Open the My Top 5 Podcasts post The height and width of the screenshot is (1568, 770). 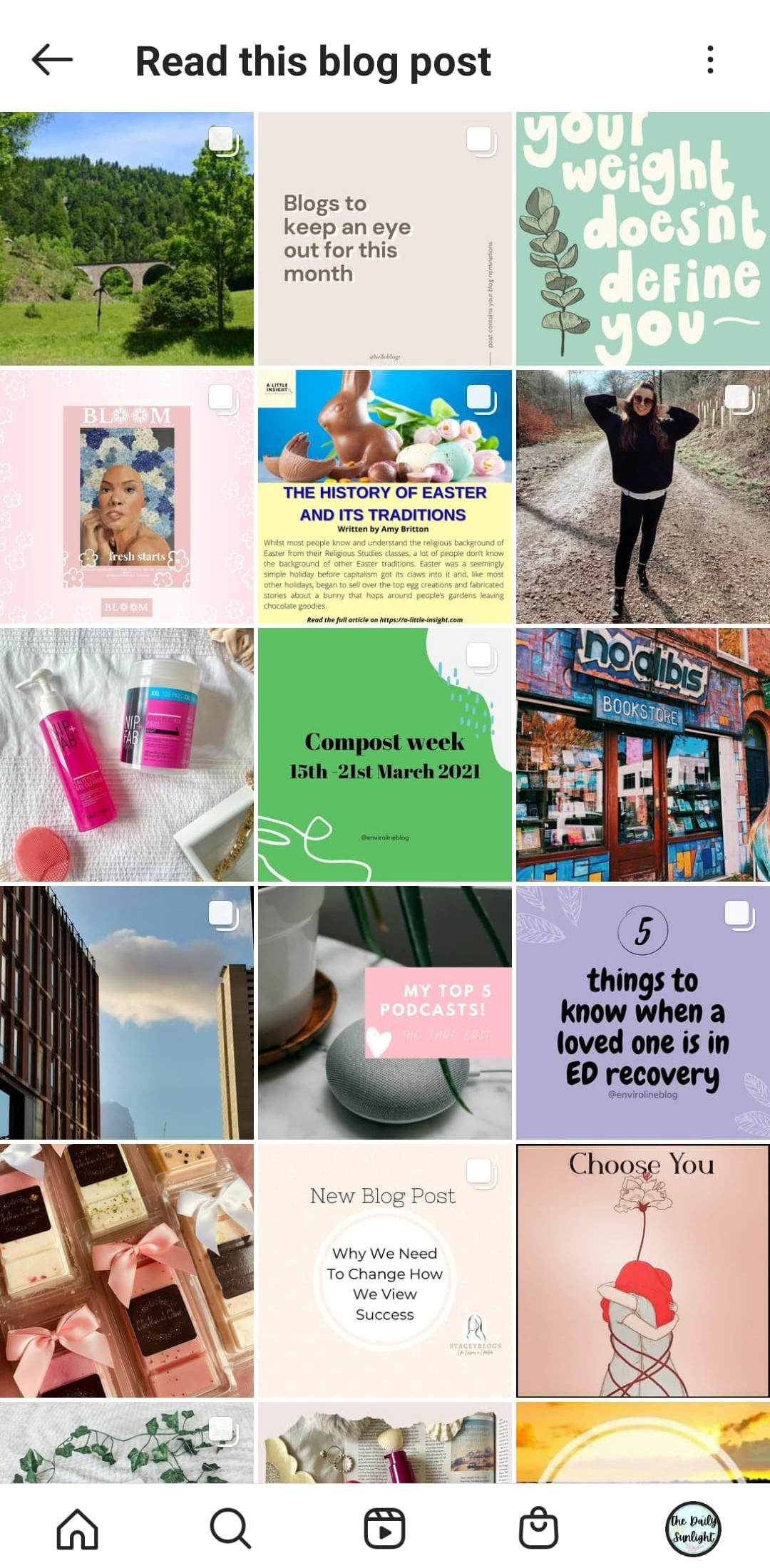(385, 1012)
